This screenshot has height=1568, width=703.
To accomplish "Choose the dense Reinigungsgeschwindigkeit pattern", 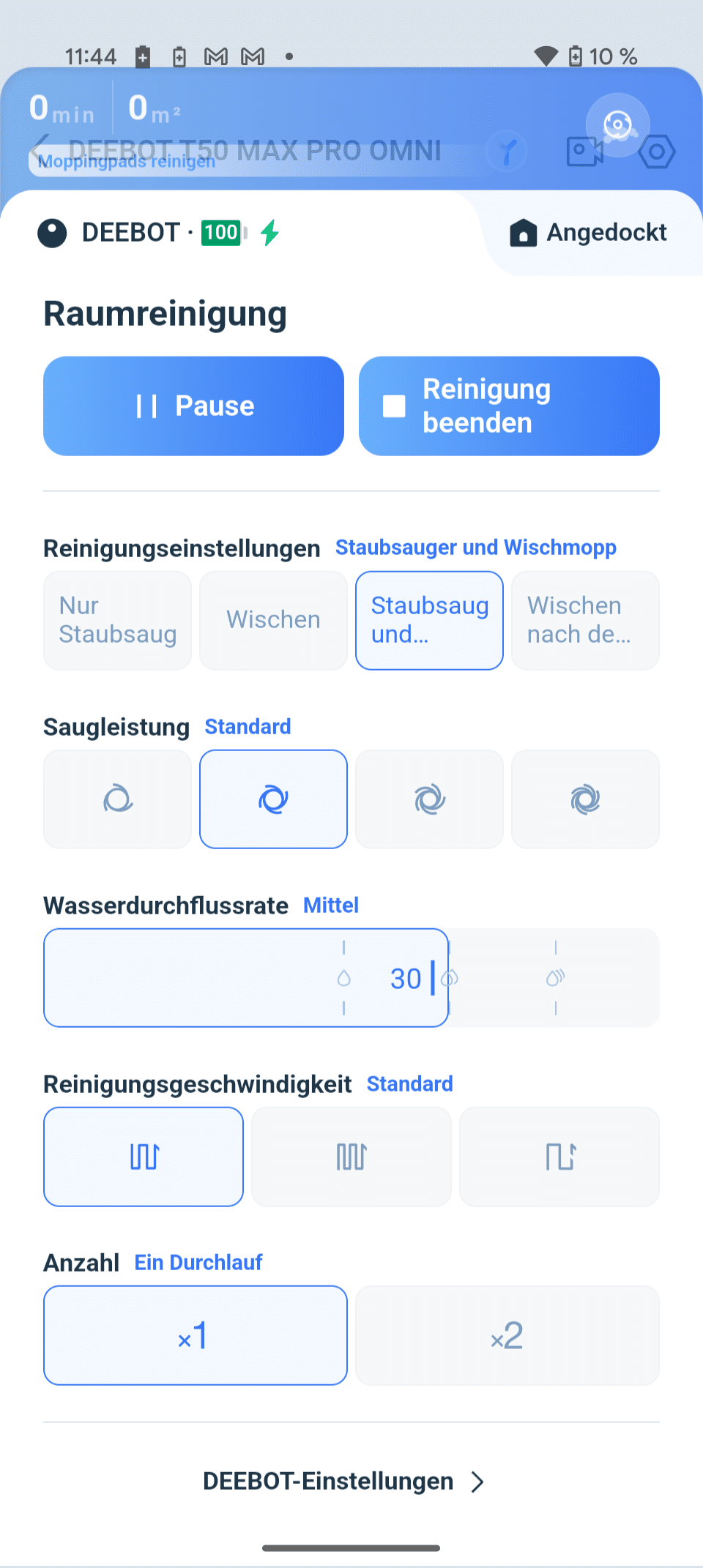I will point(351,1157).
